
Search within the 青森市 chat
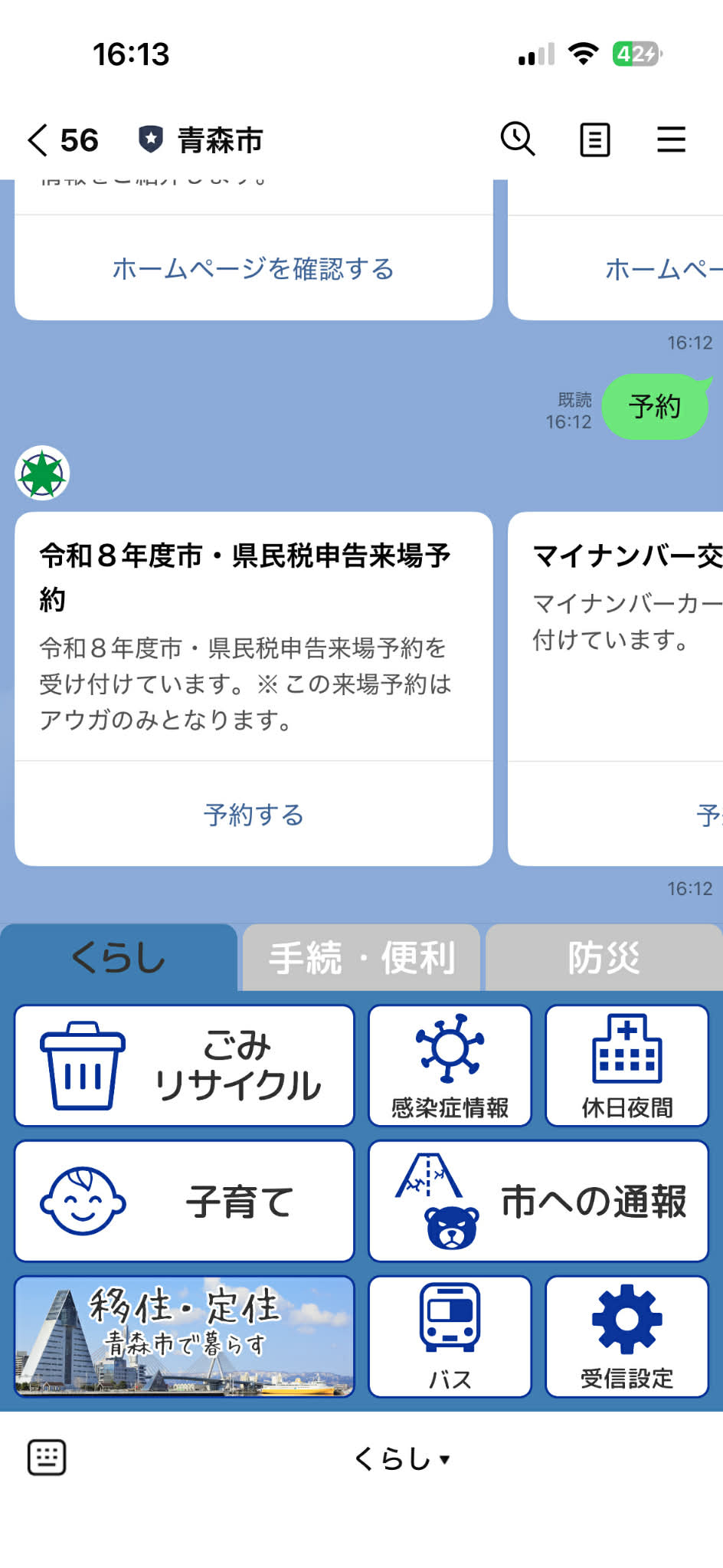(x=518, y=139)
